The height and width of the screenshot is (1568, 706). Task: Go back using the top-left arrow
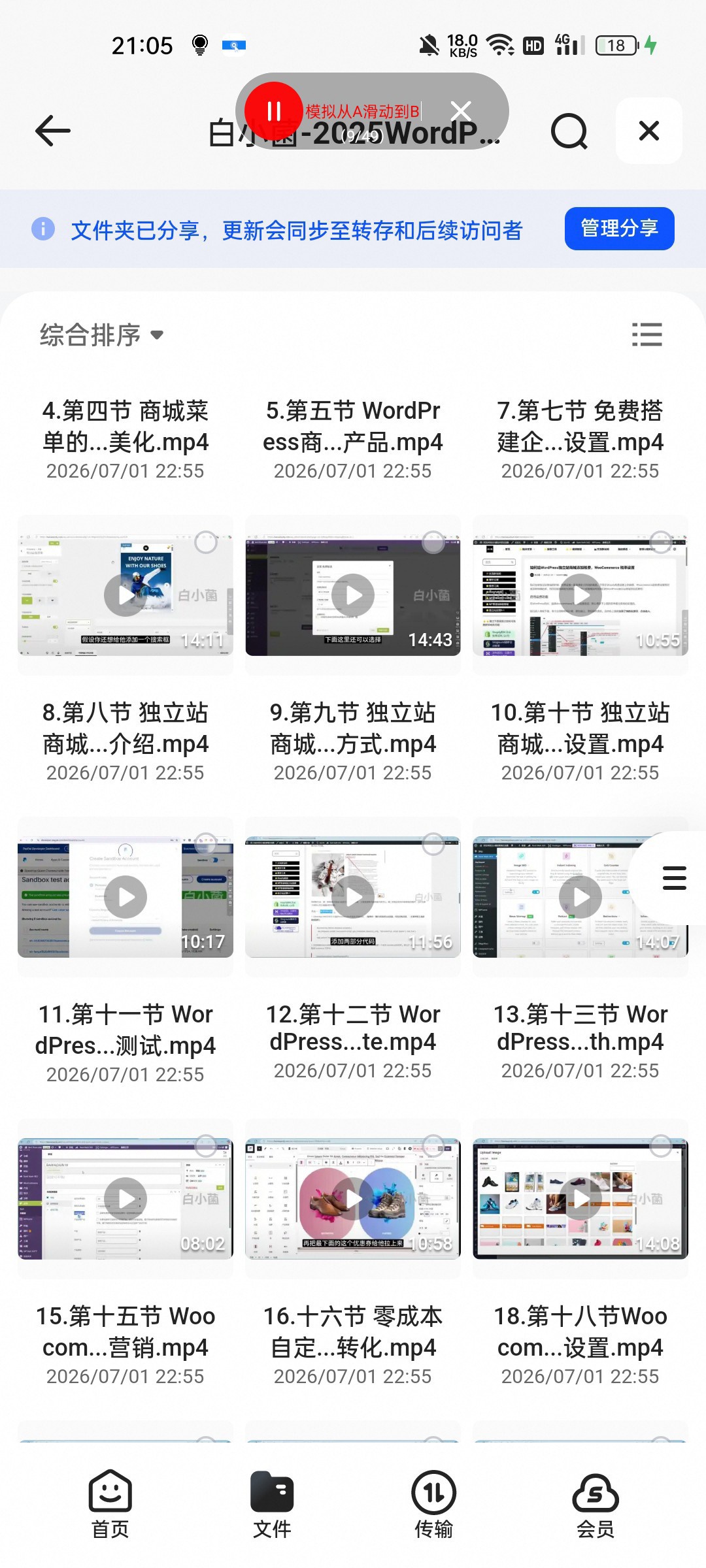coord(52,131)
